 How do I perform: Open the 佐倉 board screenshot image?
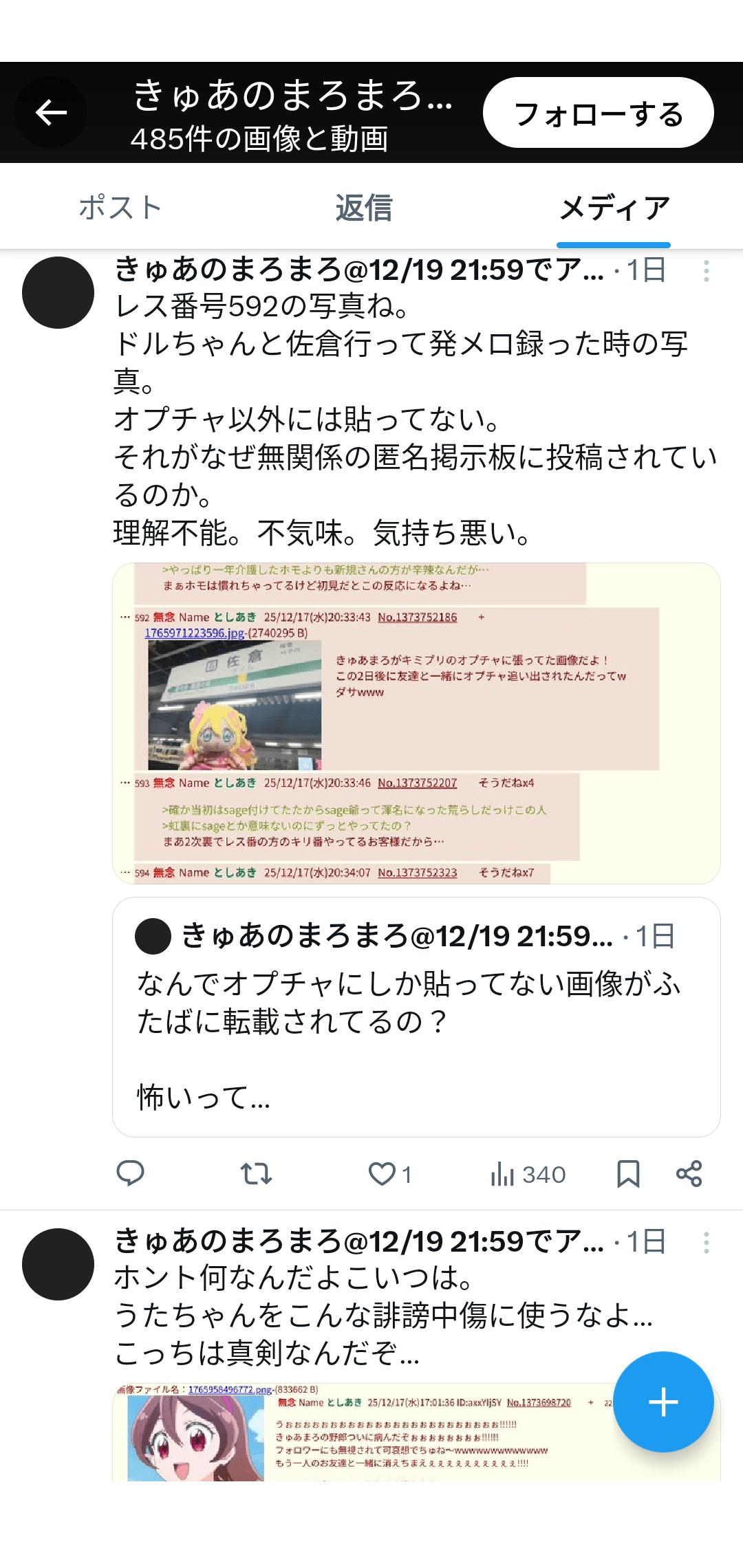coord(416,722)
